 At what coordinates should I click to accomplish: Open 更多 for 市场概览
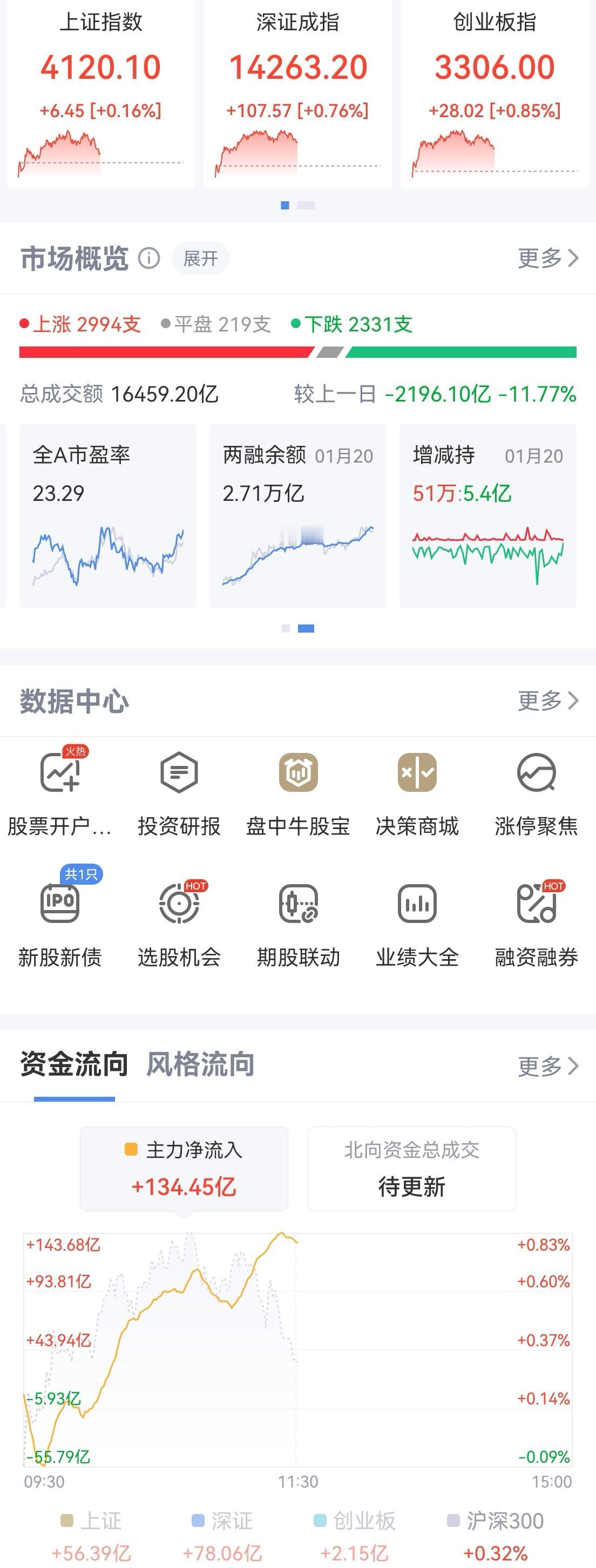click(547, 258)
